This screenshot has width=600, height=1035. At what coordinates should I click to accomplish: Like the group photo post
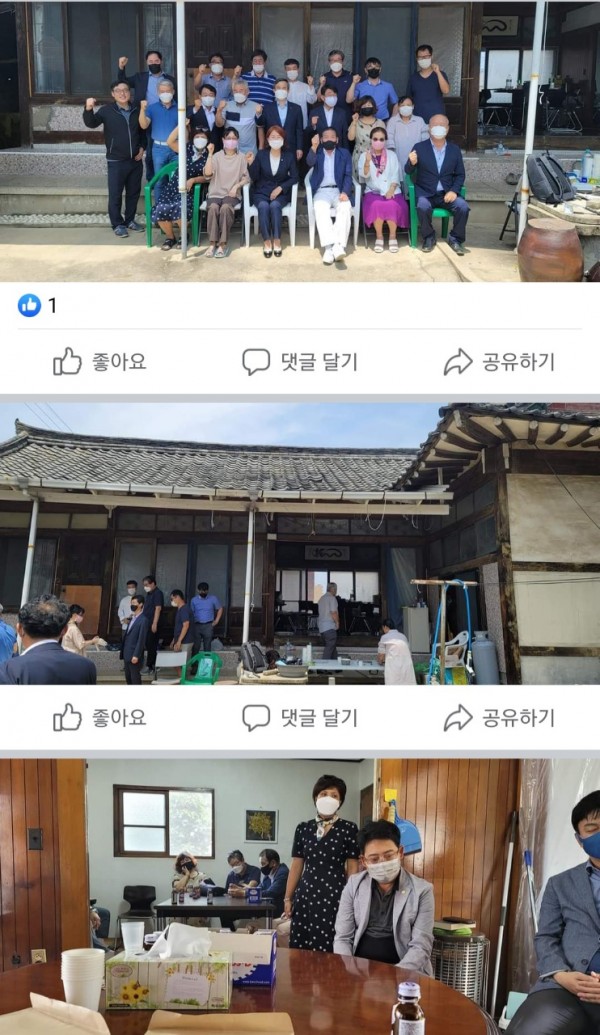pyautogui.click(x=100, y=362)
